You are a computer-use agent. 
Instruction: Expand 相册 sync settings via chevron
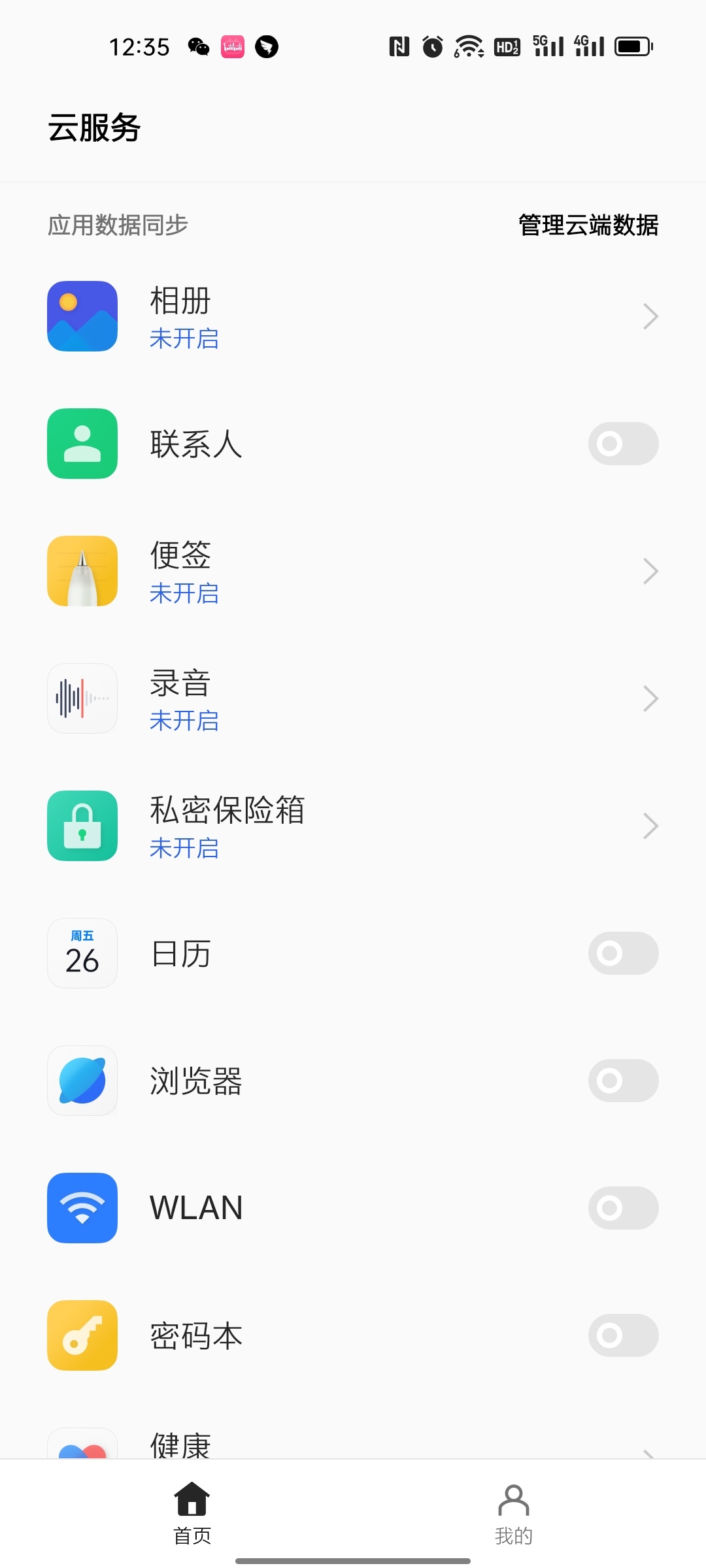[651, 316]
